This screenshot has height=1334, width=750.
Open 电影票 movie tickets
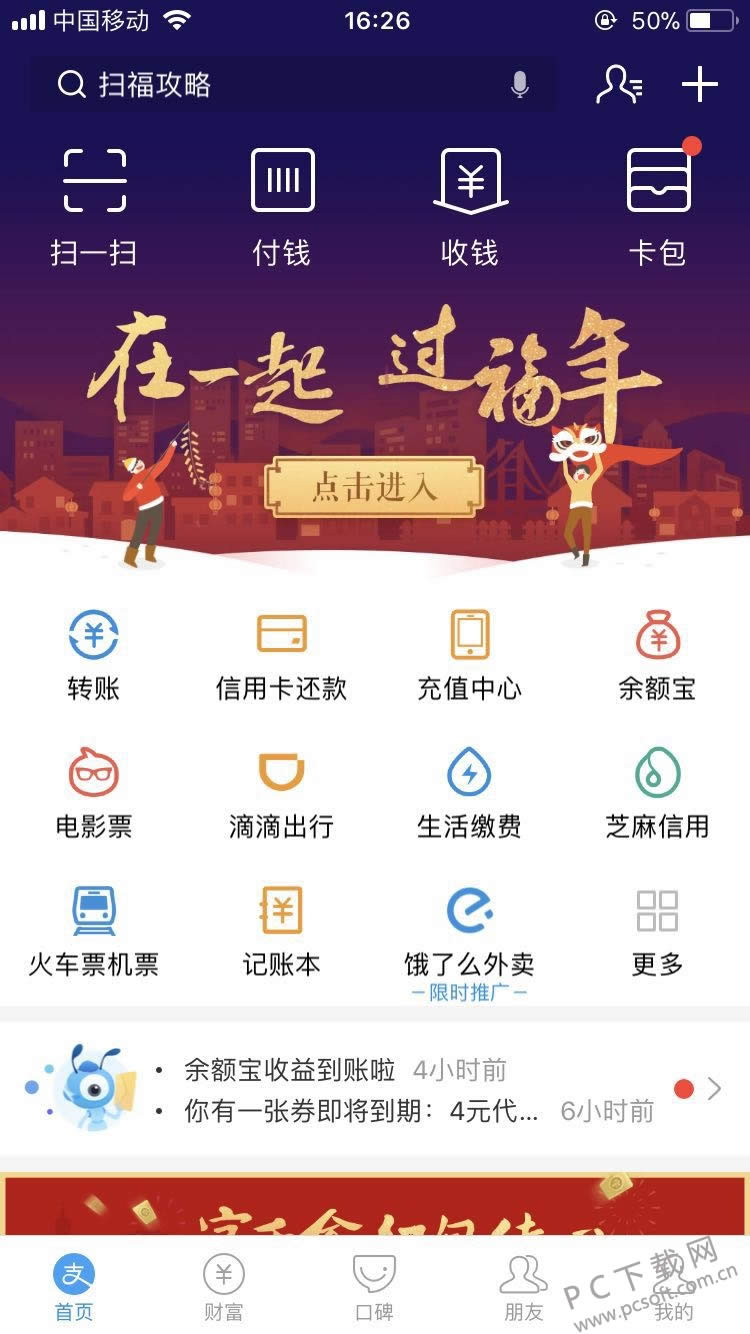pyautogui.click(x=94, y=793)
